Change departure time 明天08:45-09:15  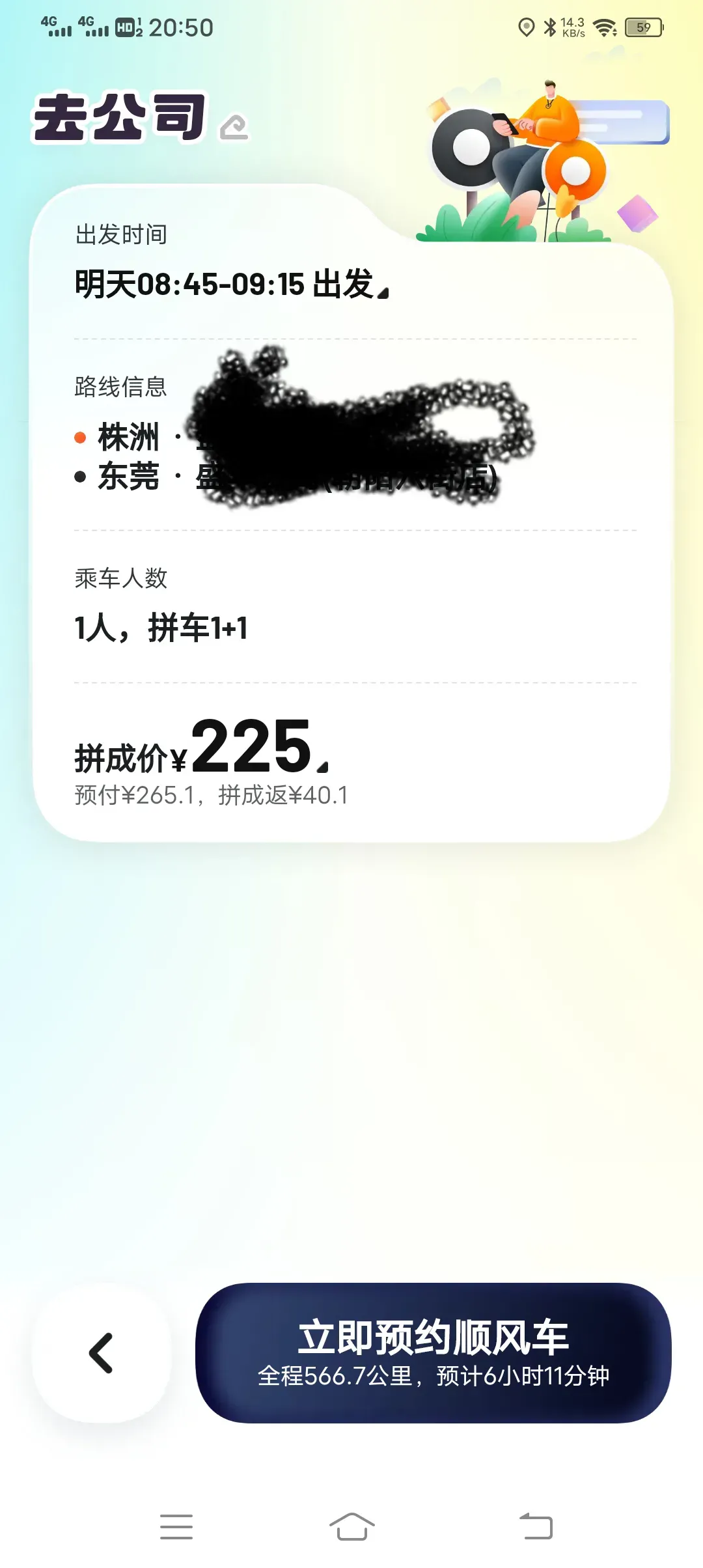231,284
